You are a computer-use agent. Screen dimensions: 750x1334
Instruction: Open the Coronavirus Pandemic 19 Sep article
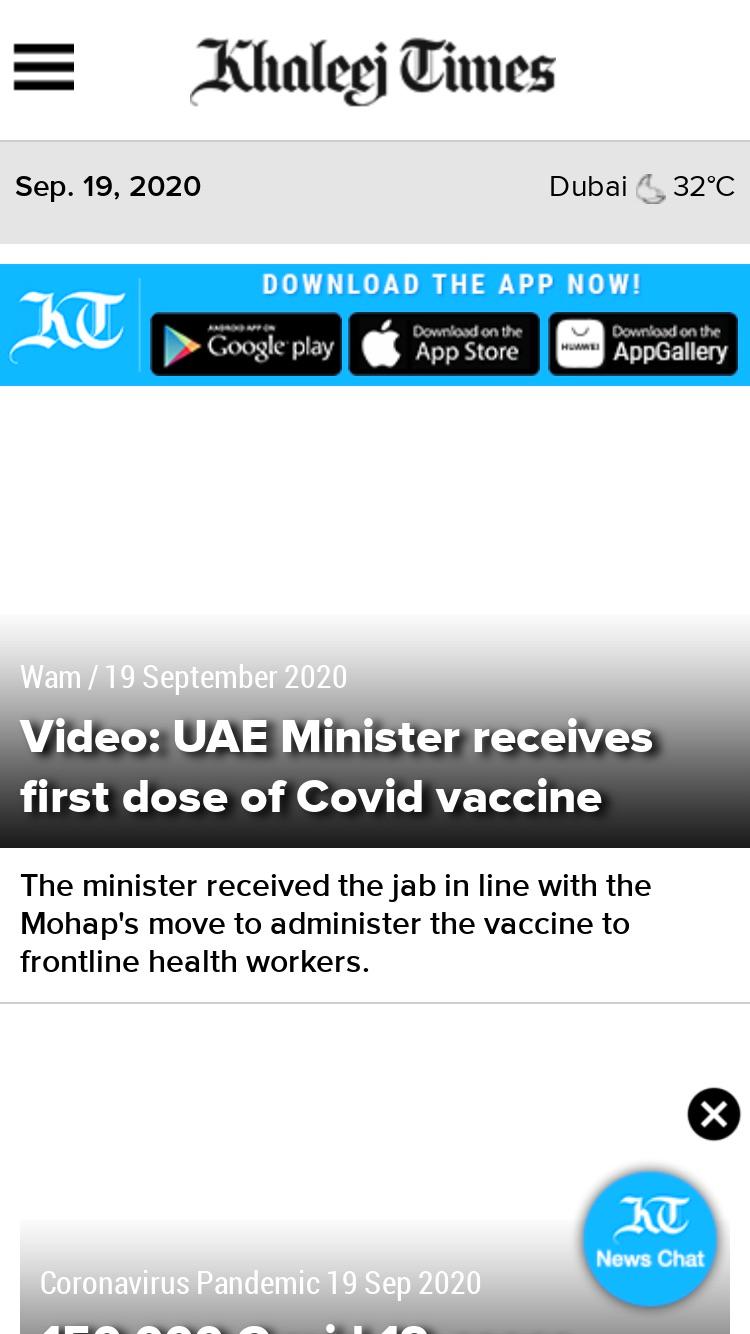click(260, 1282)
